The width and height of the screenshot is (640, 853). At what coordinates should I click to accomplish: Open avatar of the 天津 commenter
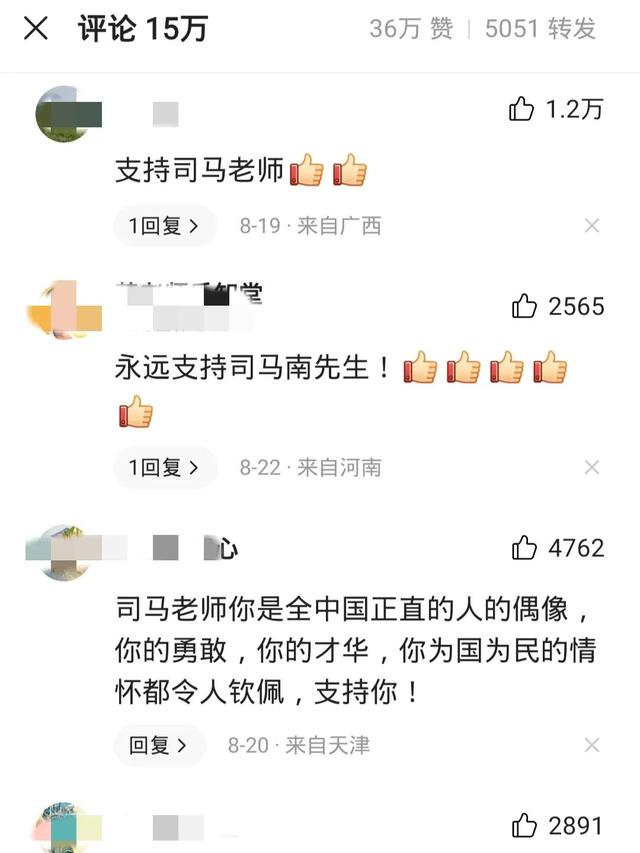tap(62, 551)
